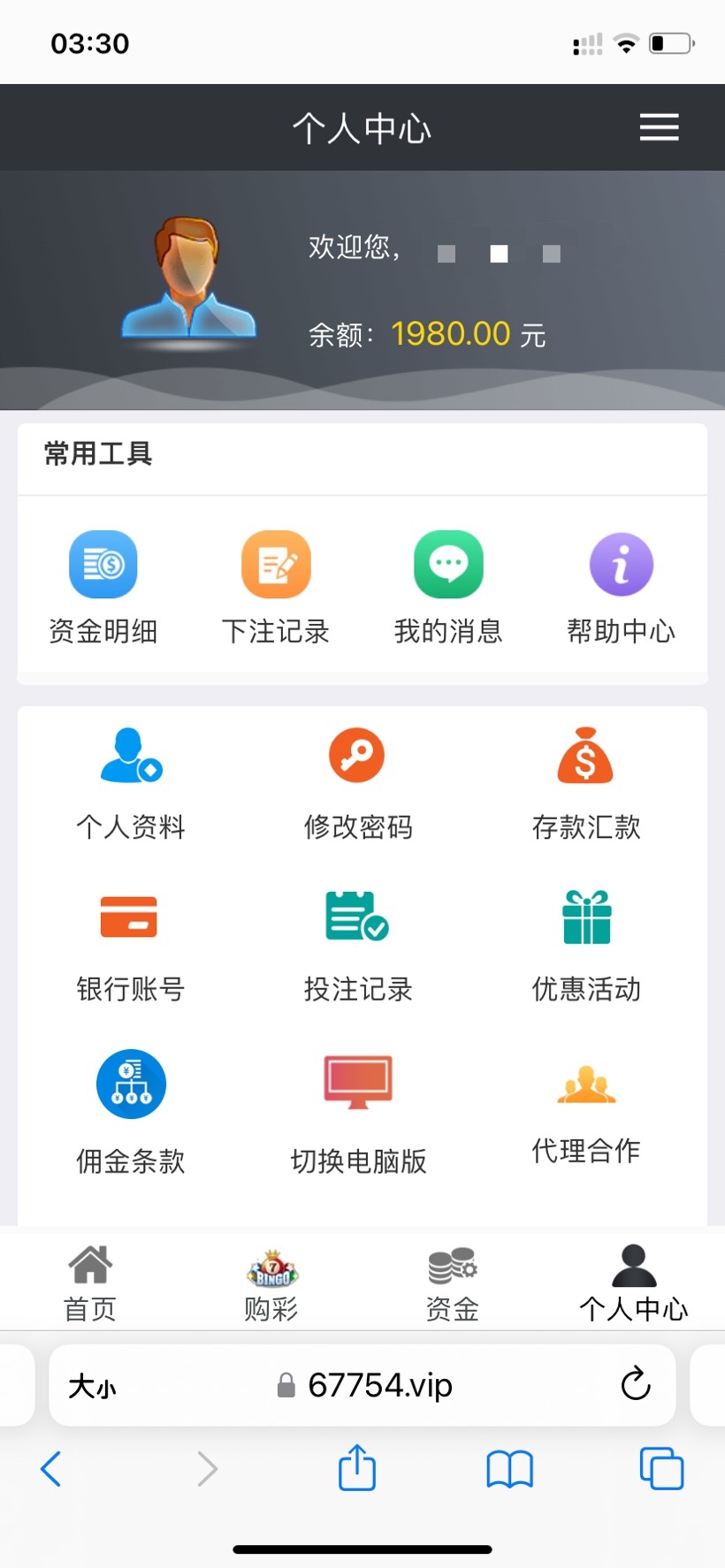Open 存款汇款 deposit page
Image resolution: width=725 pixels, height=1568 pixels.
tap(585, 782)
